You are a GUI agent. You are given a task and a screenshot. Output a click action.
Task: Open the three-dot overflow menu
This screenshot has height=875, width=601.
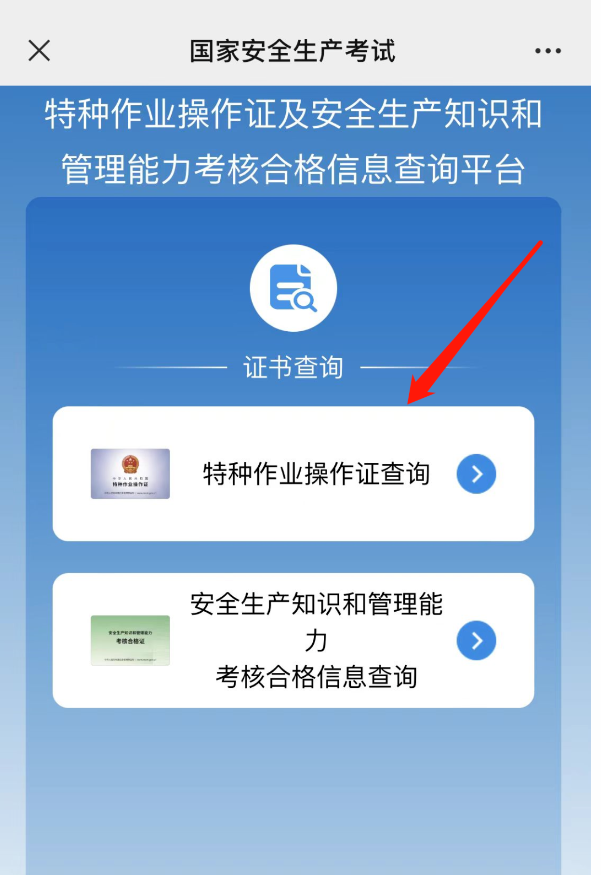pyautogui.click(x=547, y=50)
